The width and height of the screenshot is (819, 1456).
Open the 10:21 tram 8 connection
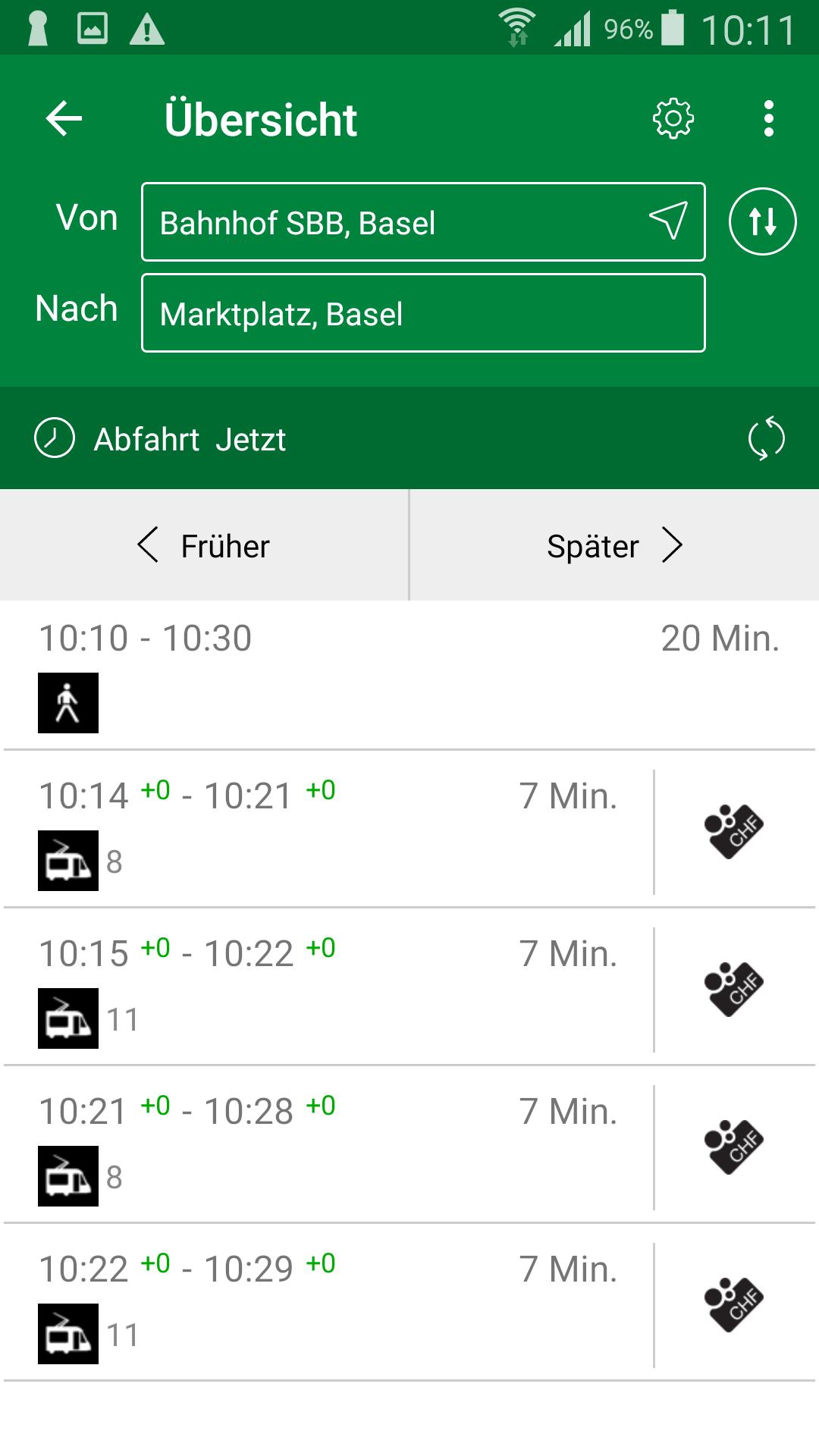tap(327, 1144)
